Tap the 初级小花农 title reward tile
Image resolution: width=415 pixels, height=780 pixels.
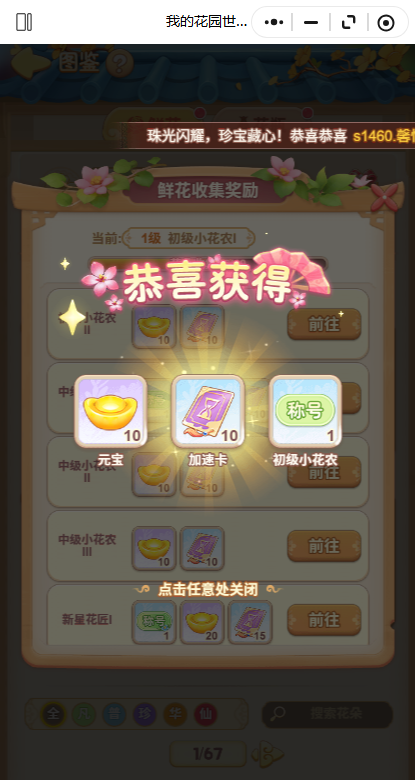tap(305, 411)
